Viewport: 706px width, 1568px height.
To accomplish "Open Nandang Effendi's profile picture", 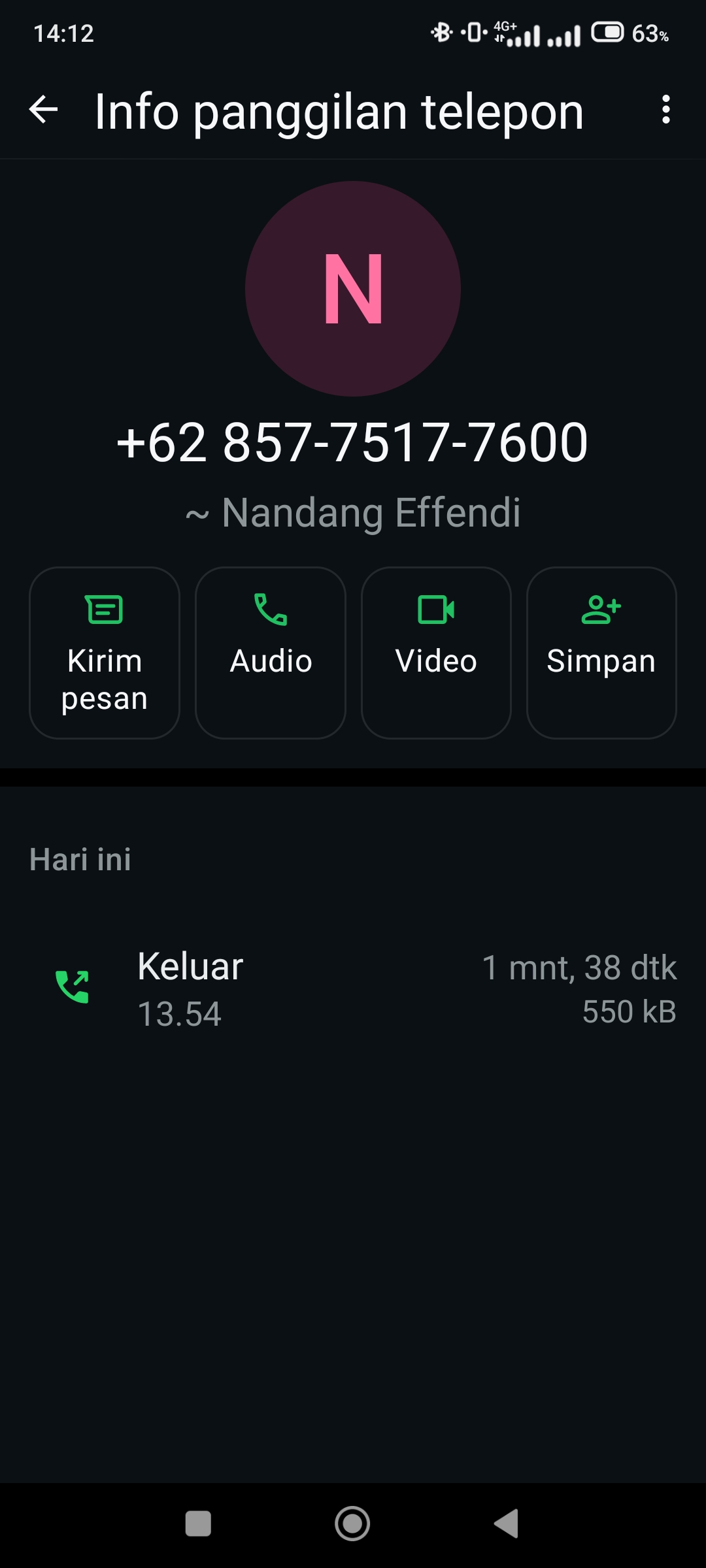I will [x=353, y=289].
